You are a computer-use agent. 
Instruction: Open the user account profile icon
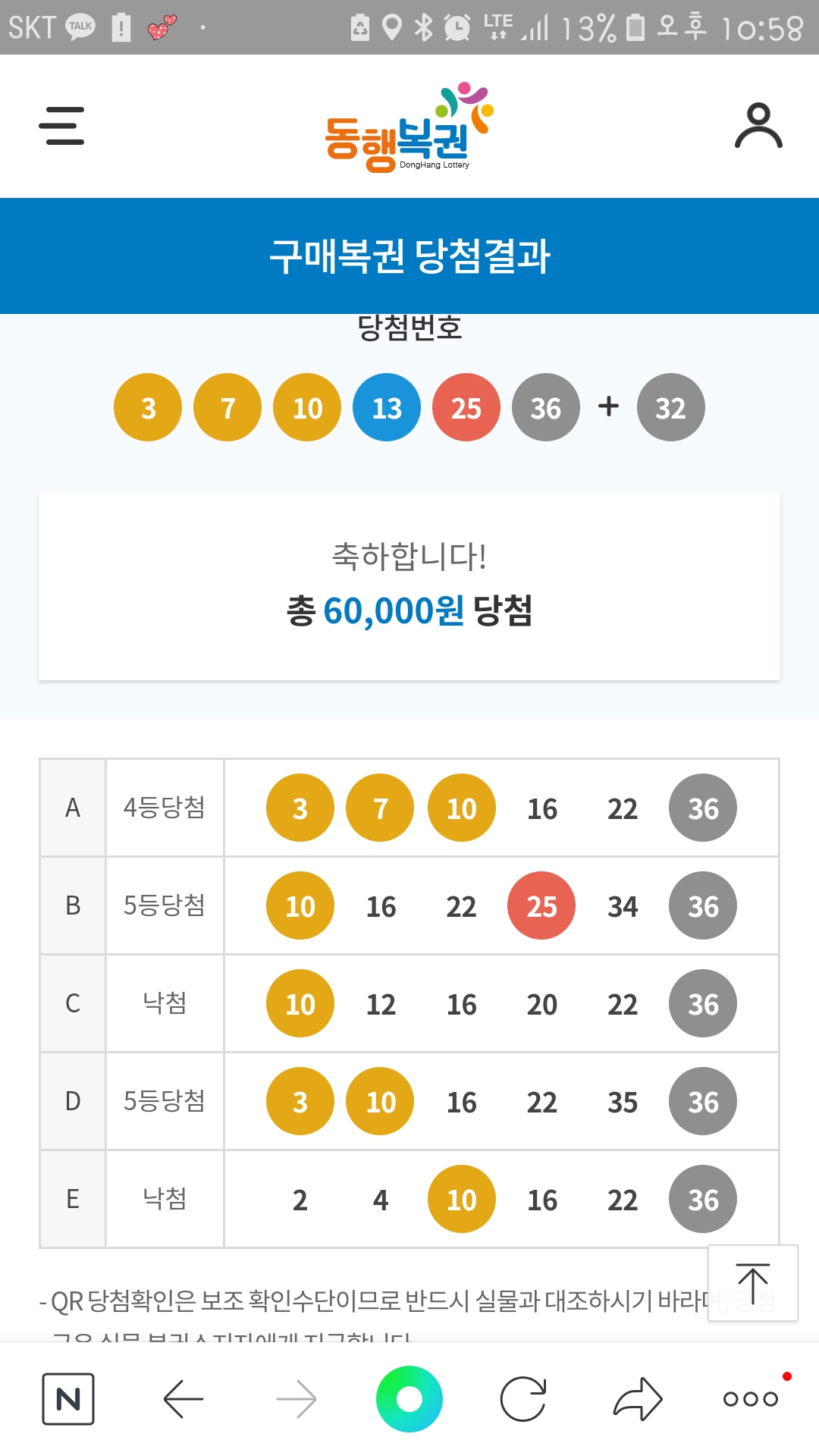tap(758, 125)
